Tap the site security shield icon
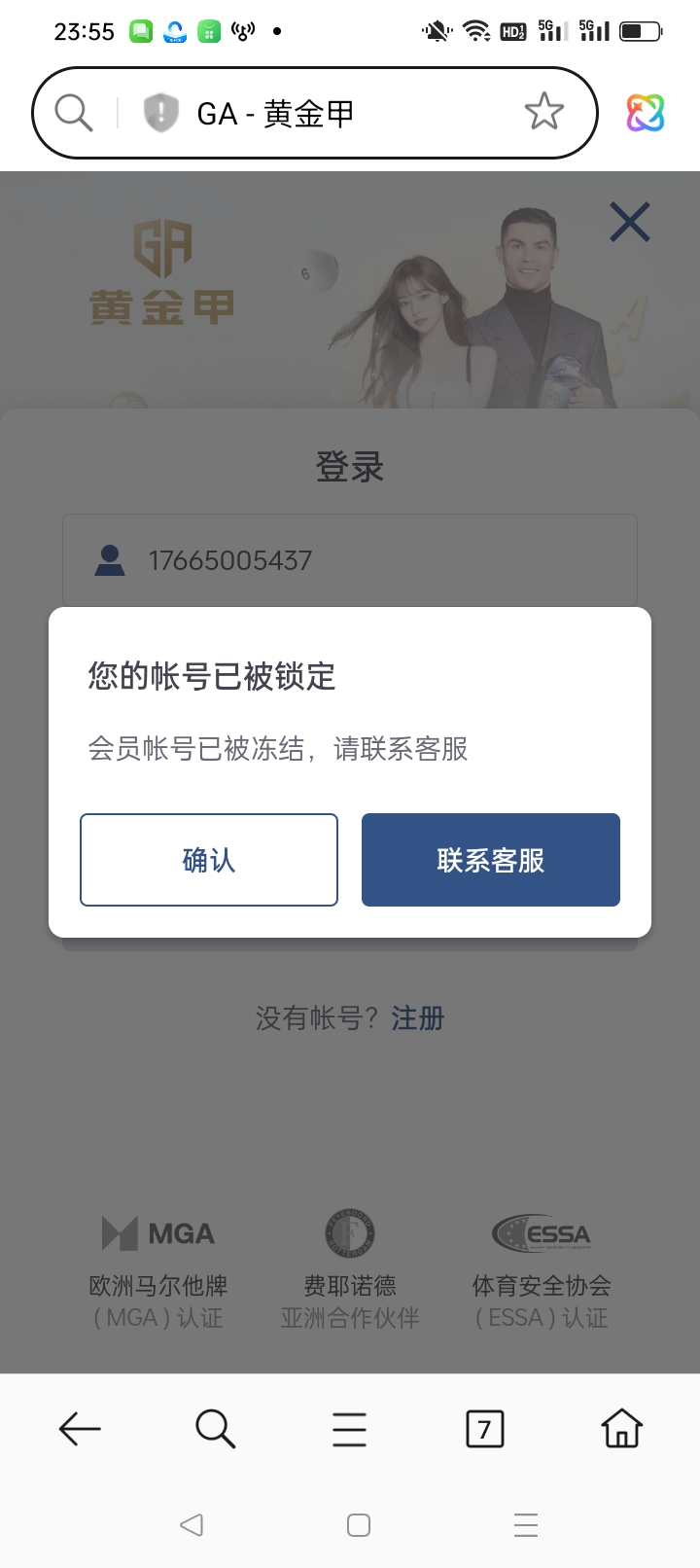Viewport: 700px width, 1568px height. click(160, 113)
